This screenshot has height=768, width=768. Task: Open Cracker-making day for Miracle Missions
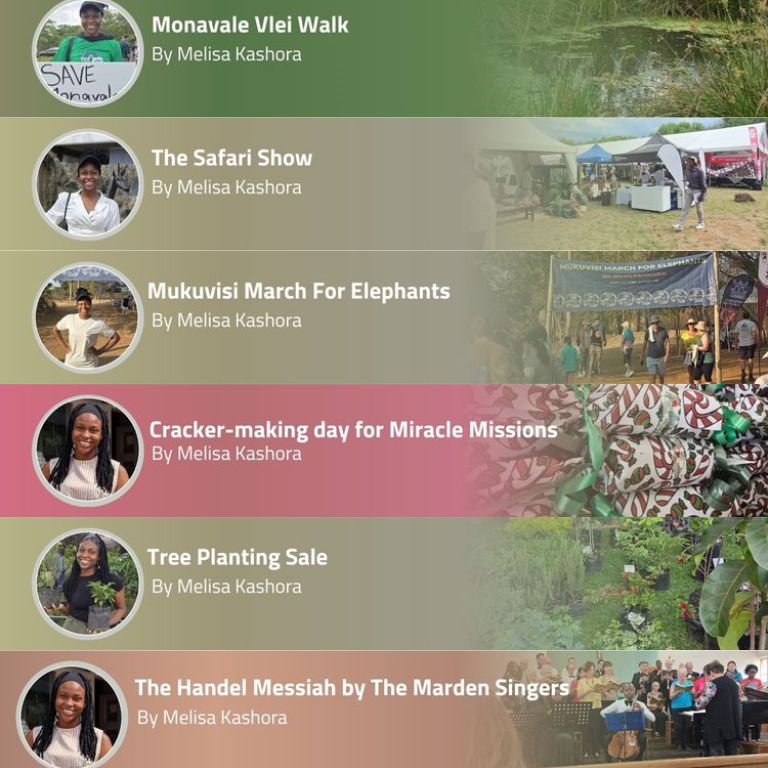coord(353,430)
